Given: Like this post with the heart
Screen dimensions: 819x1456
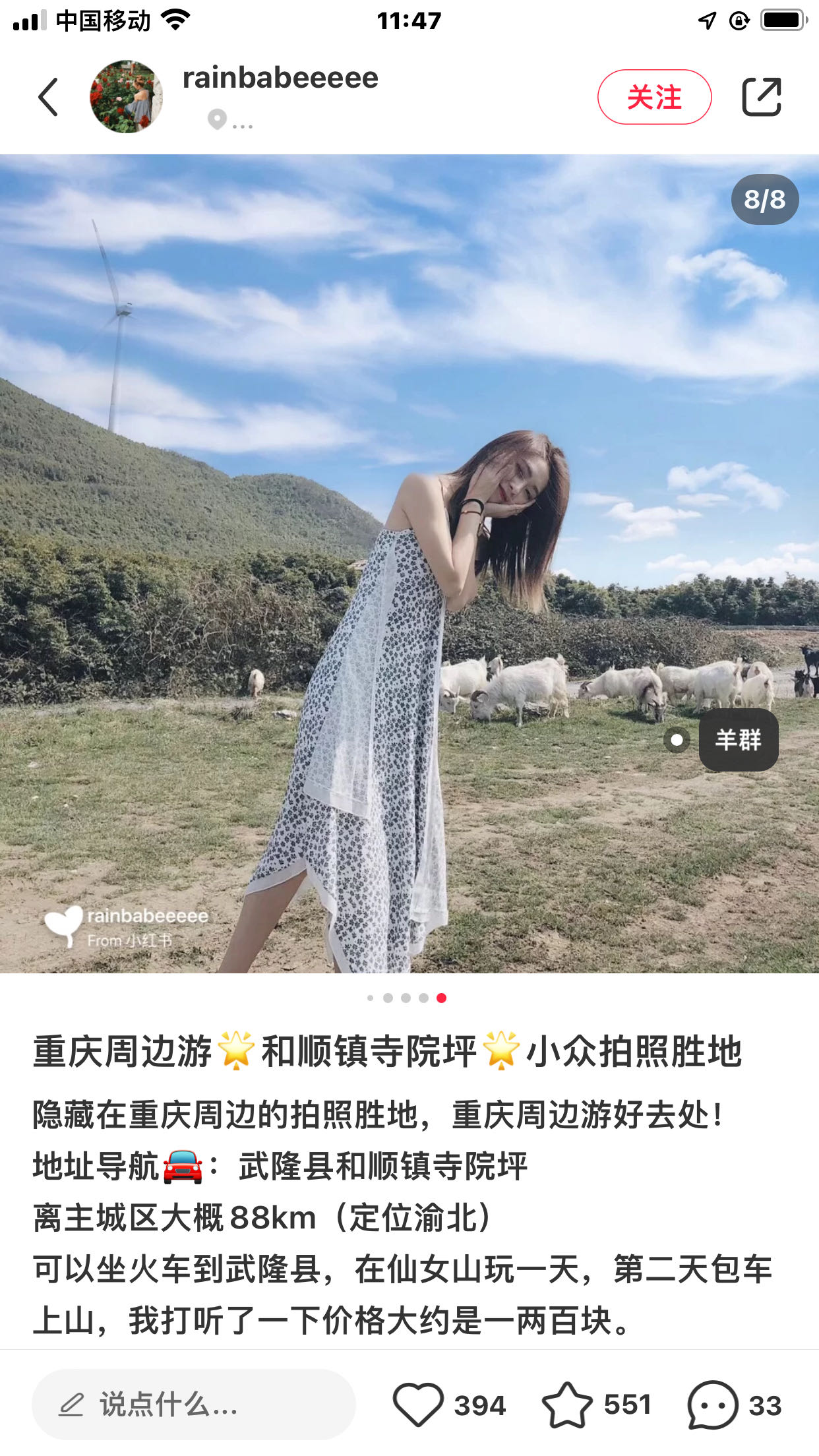Looking at the screenshot, I should [418, 1405].
